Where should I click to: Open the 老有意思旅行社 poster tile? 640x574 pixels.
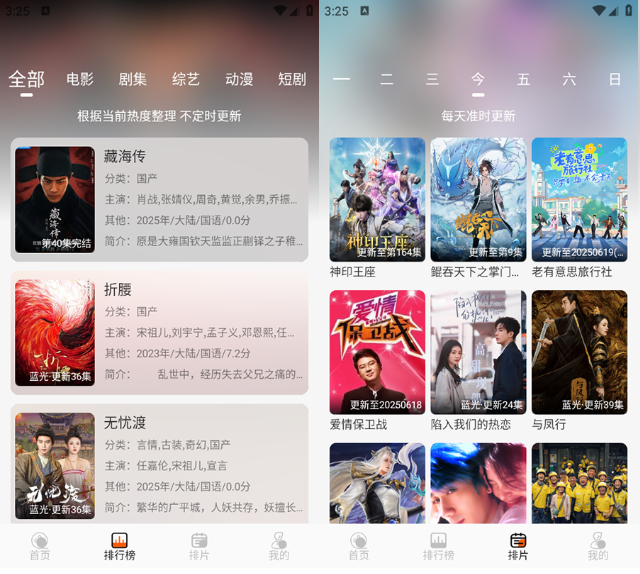579,200
